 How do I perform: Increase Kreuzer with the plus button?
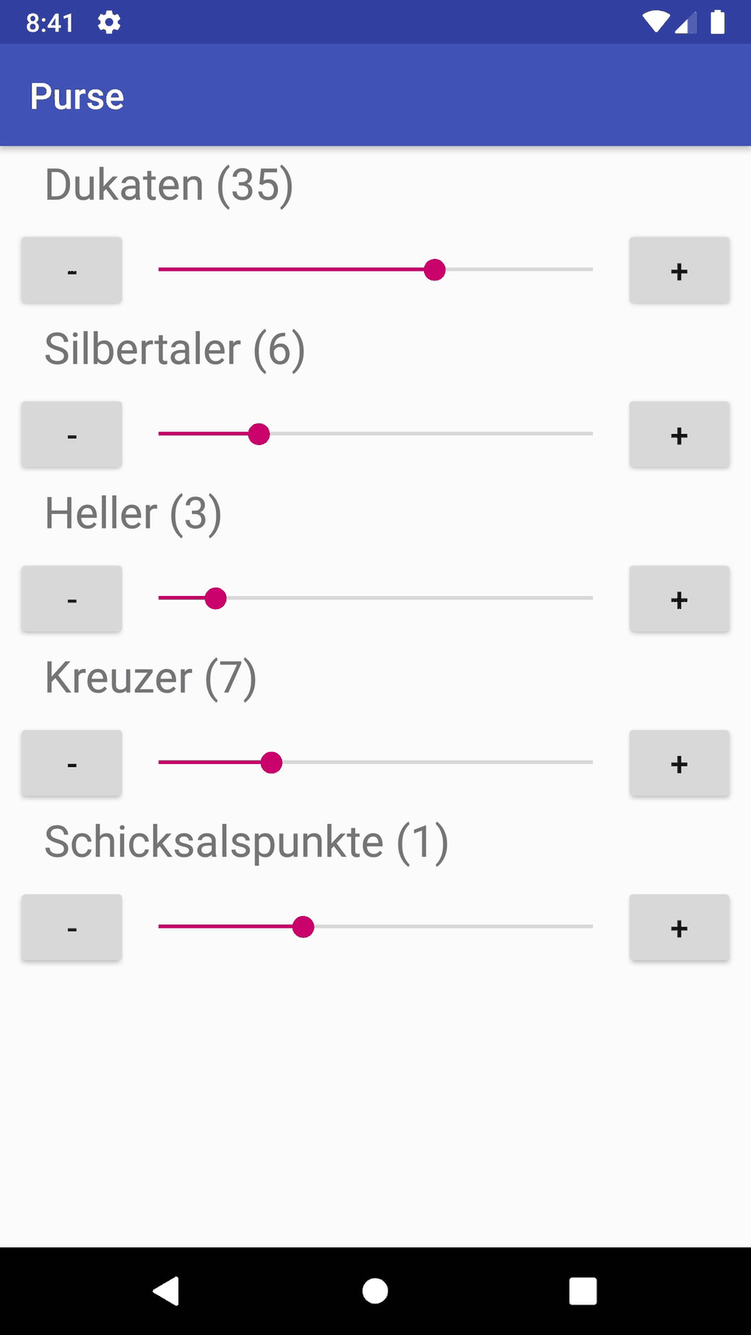click(x=679, y=763)
